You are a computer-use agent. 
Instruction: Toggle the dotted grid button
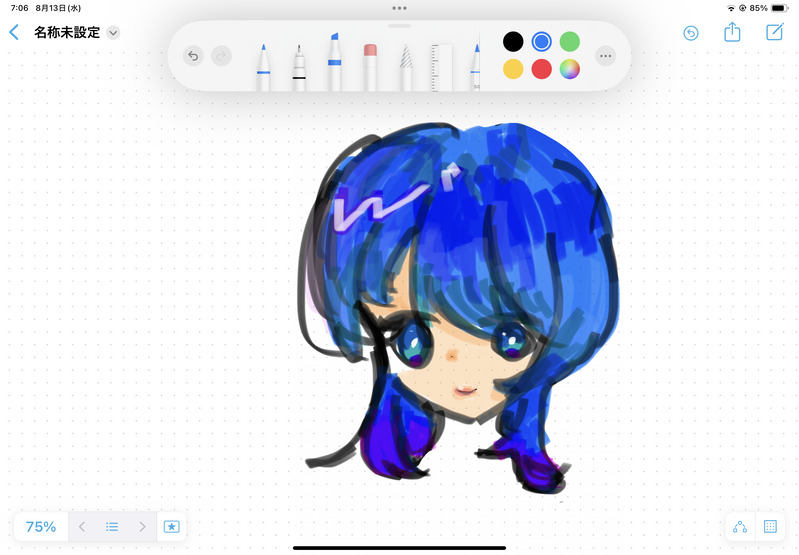click(x=770, y=526)
